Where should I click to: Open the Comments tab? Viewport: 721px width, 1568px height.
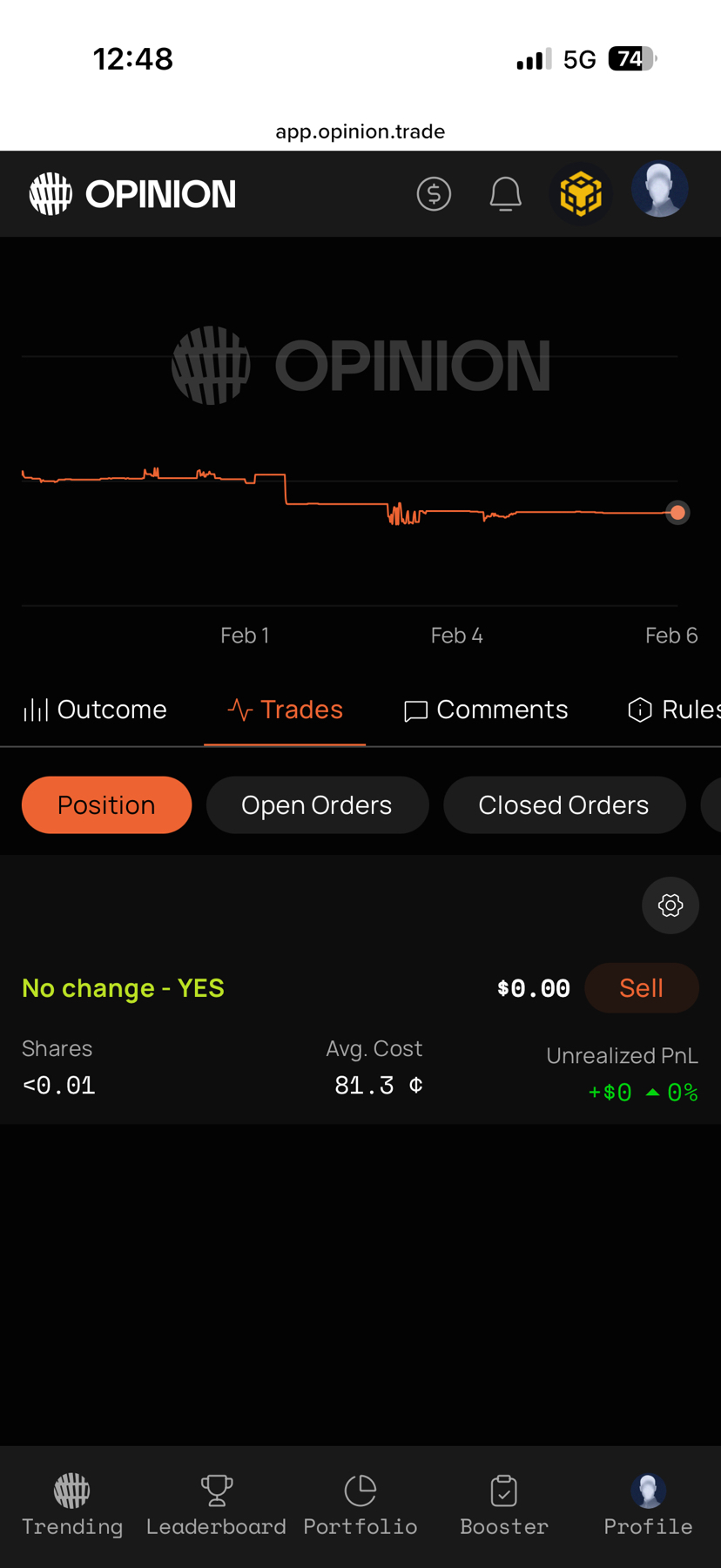pos(486,710)
